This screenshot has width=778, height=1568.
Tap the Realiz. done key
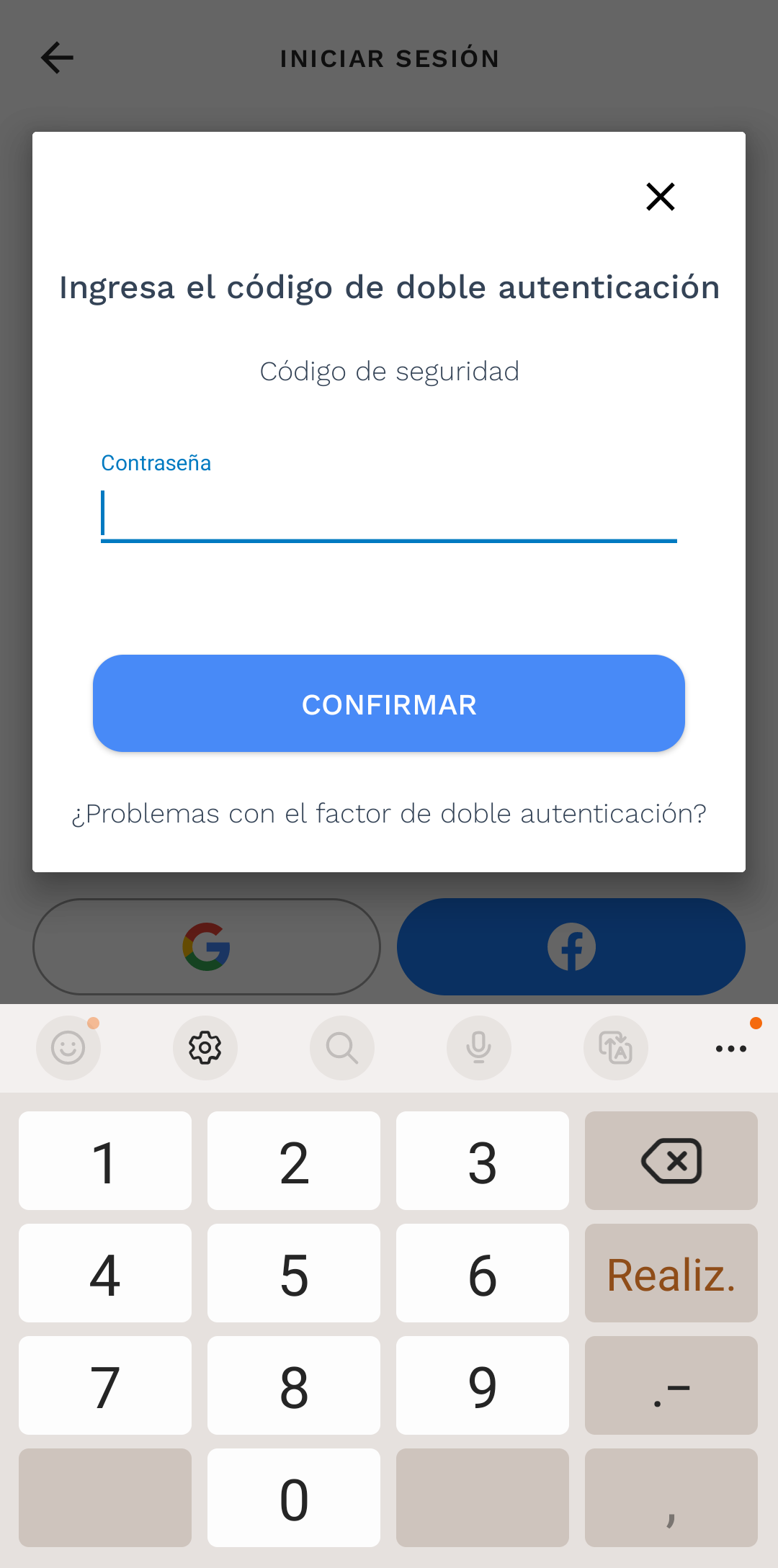[x=671, y=1273]
